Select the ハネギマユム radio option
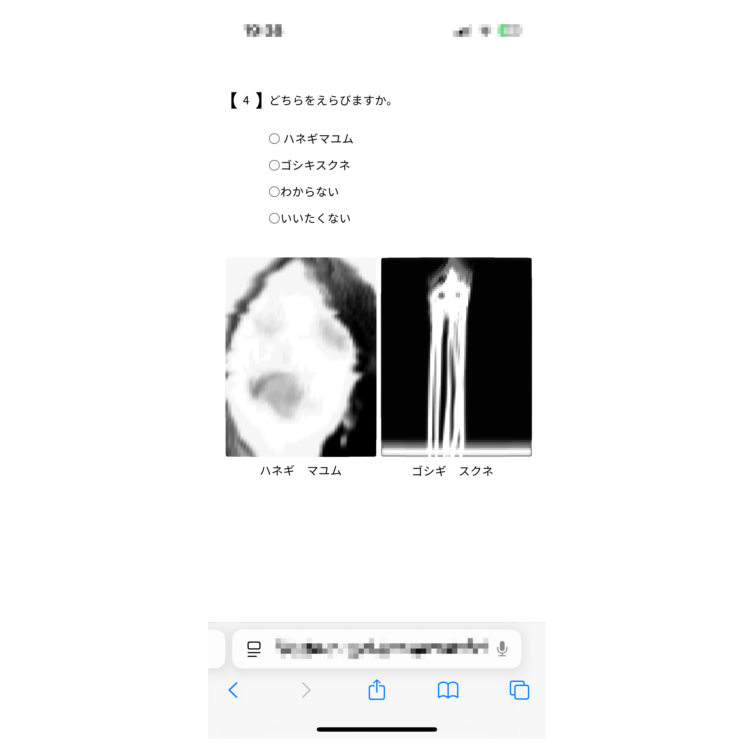 point(274,139)
